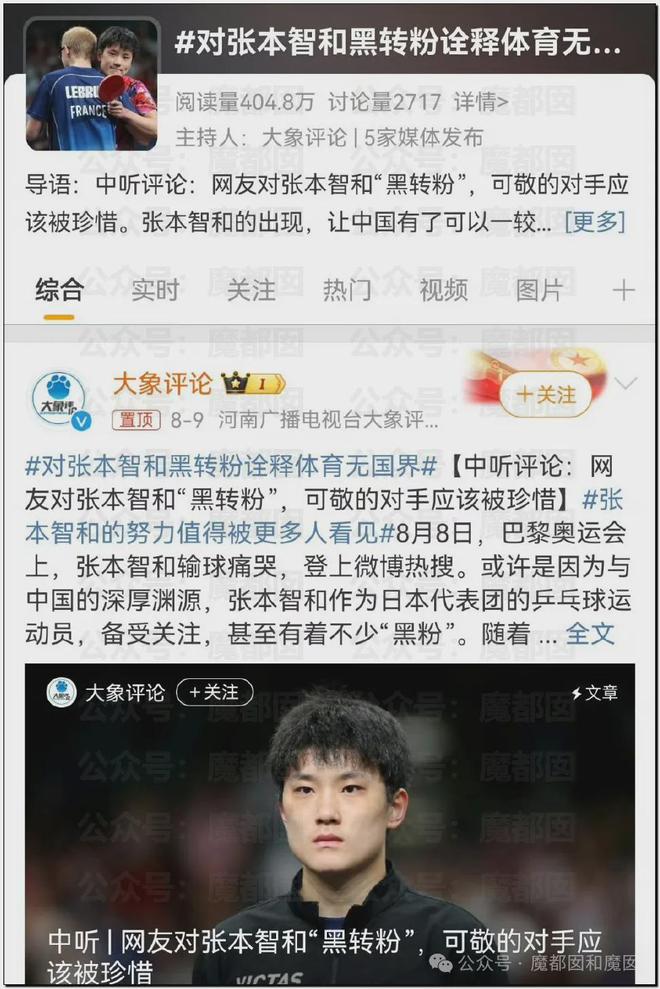This screenshot has height=989, width=660.
Task: Switch to the 关注 tab
Action: (x=250, y=290)
